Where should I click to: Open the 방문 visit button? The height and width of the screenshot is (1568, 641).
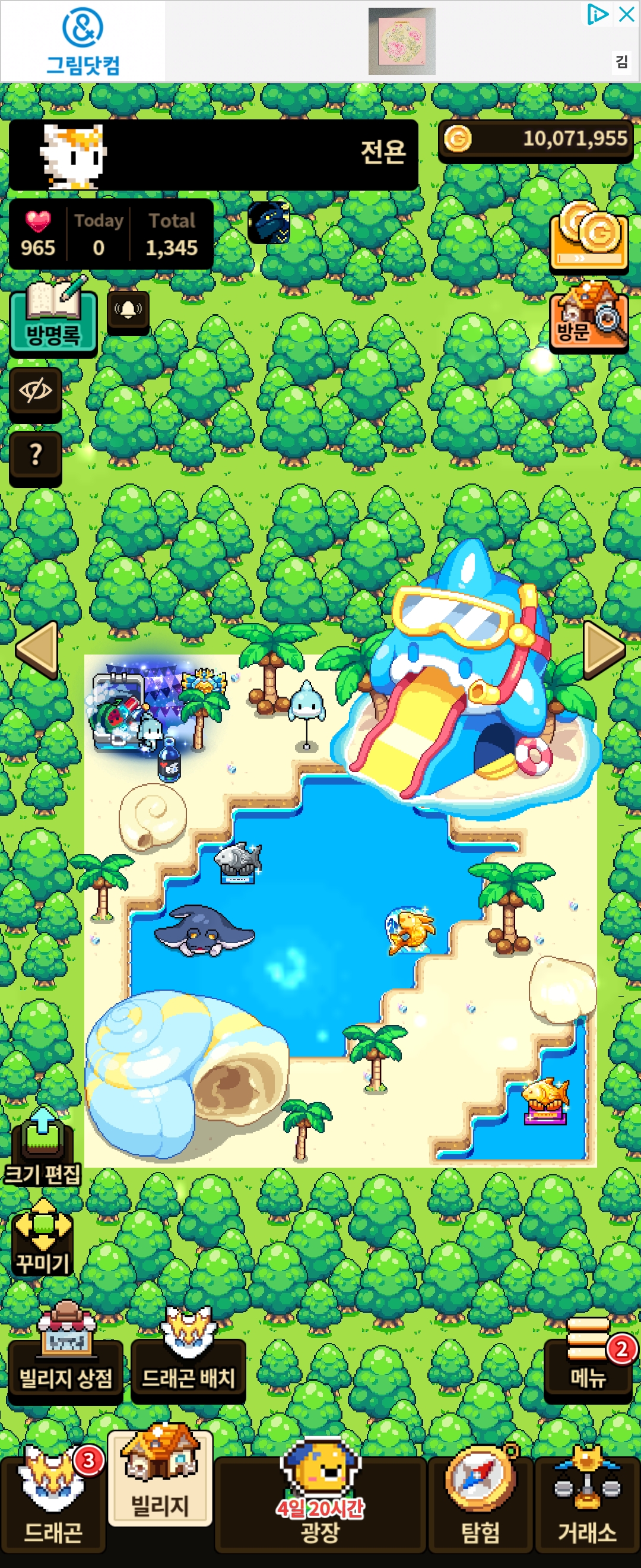(589, 318)
